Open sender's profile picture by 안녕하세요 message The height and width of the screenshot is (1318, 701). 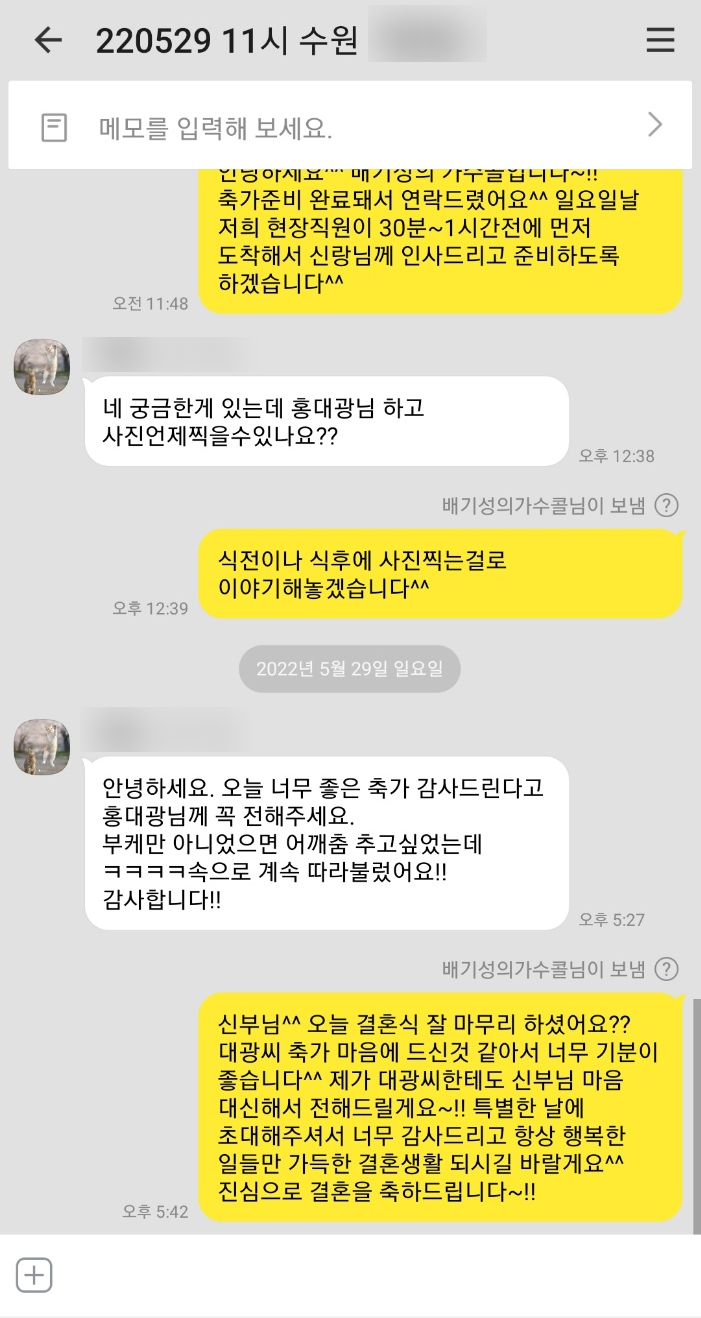[42, 746]
